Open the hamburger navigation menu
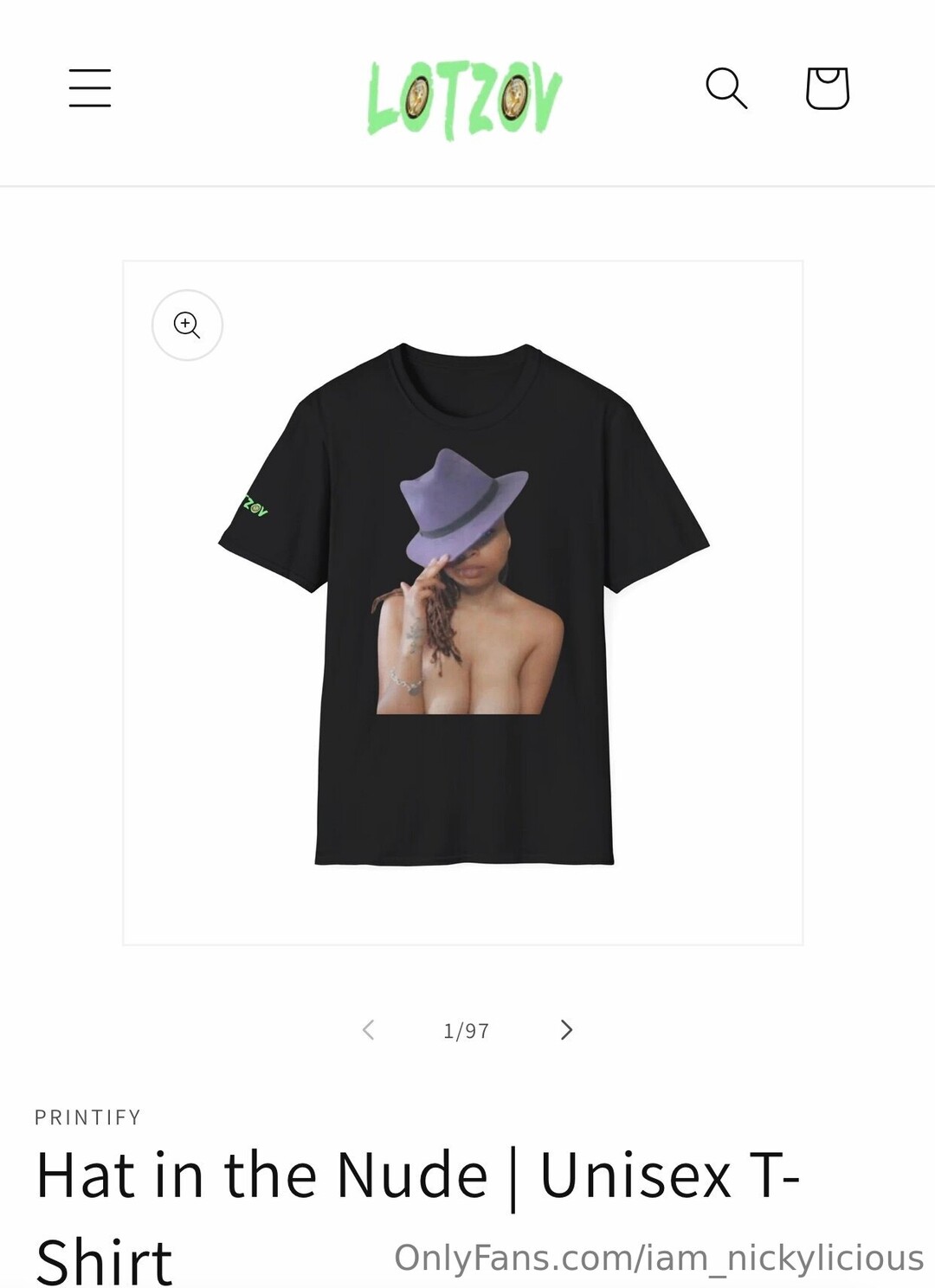 coord(90,88)
